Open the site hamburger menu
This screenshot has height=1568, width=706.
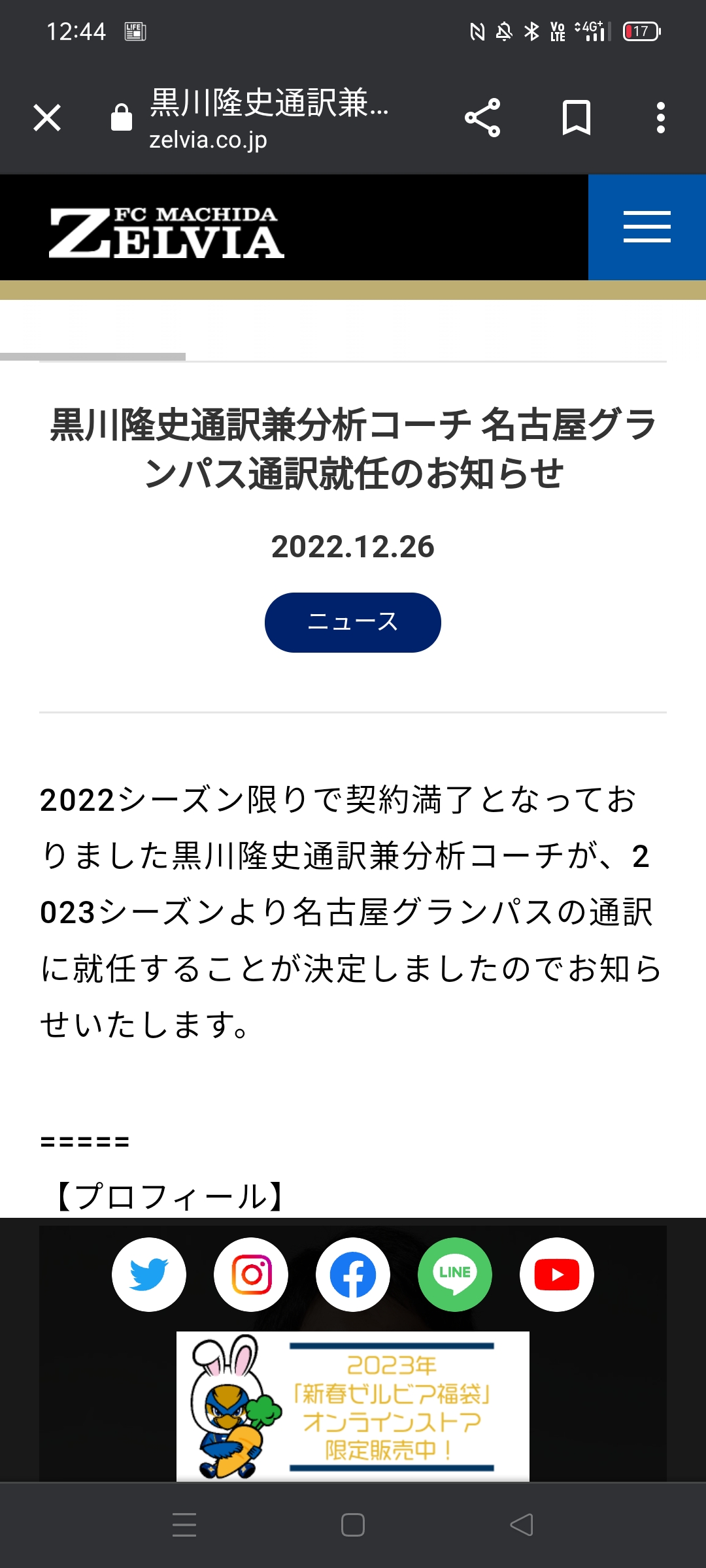pos(647,227)
